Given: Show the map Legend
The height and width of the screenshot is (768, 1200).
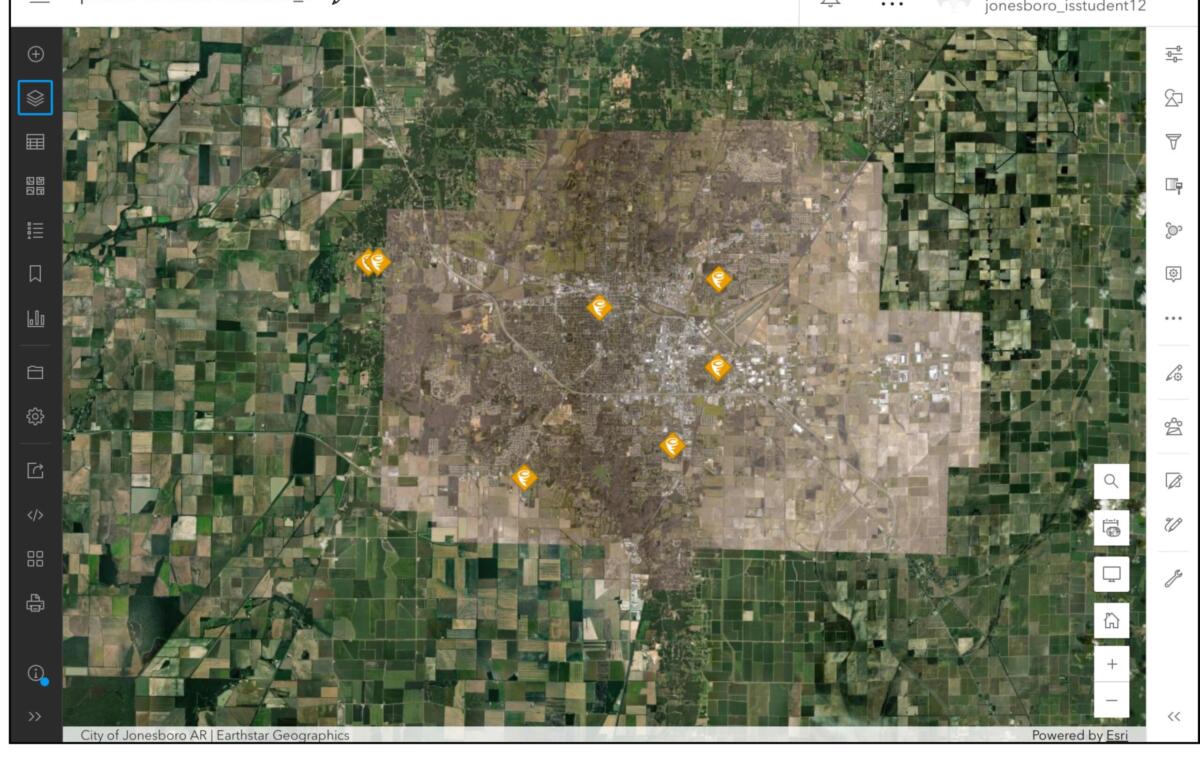Looking at the screenshot, I should click(x=36, y=230).
